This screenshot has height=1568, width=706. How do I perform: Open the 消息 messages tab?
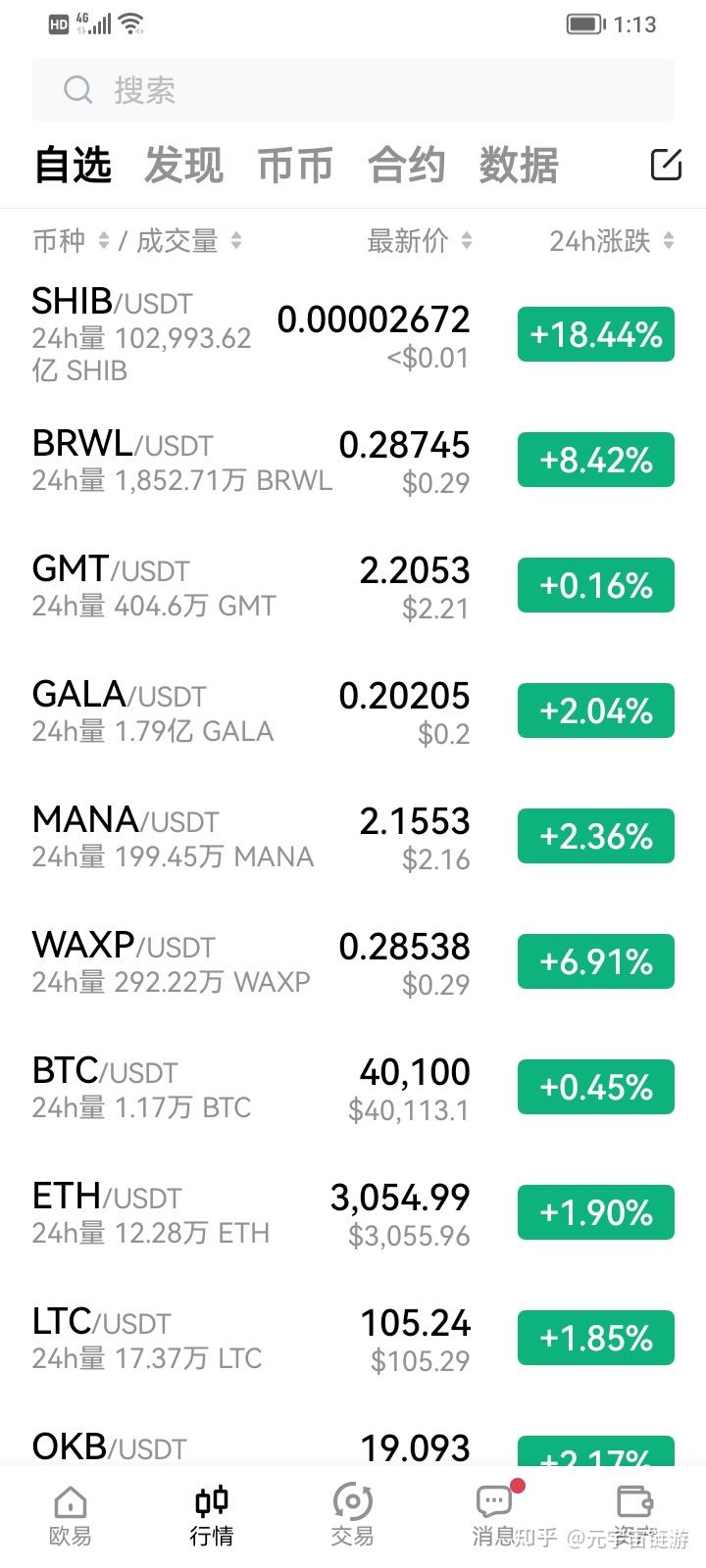(x=494, y=1515)
